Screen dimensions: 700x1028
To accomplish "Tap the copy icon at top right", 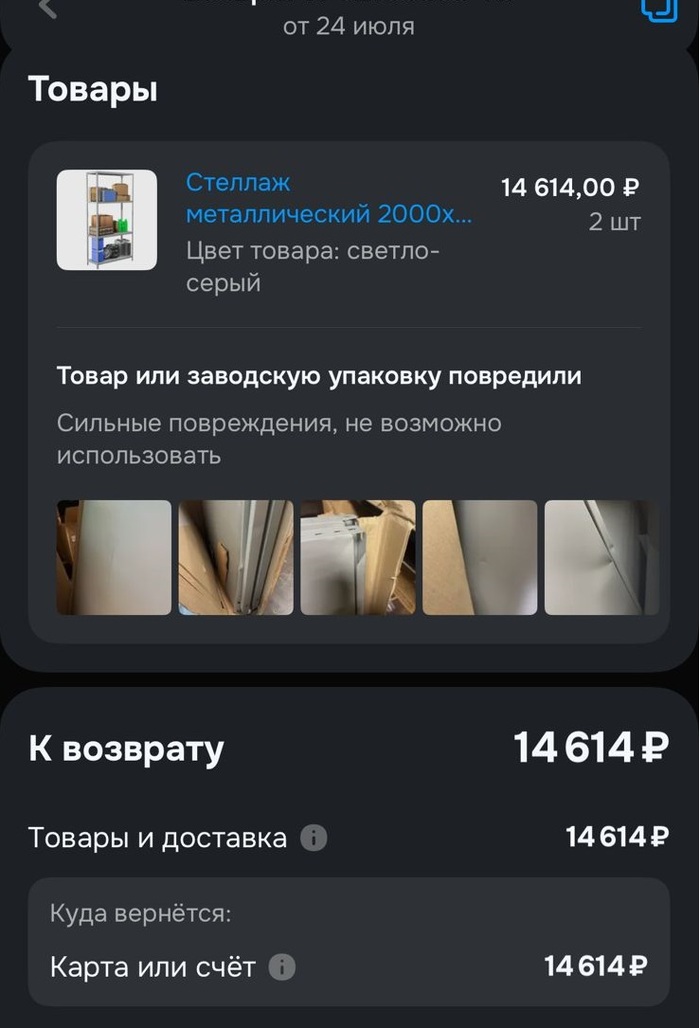I will click(x=660, y=8).
